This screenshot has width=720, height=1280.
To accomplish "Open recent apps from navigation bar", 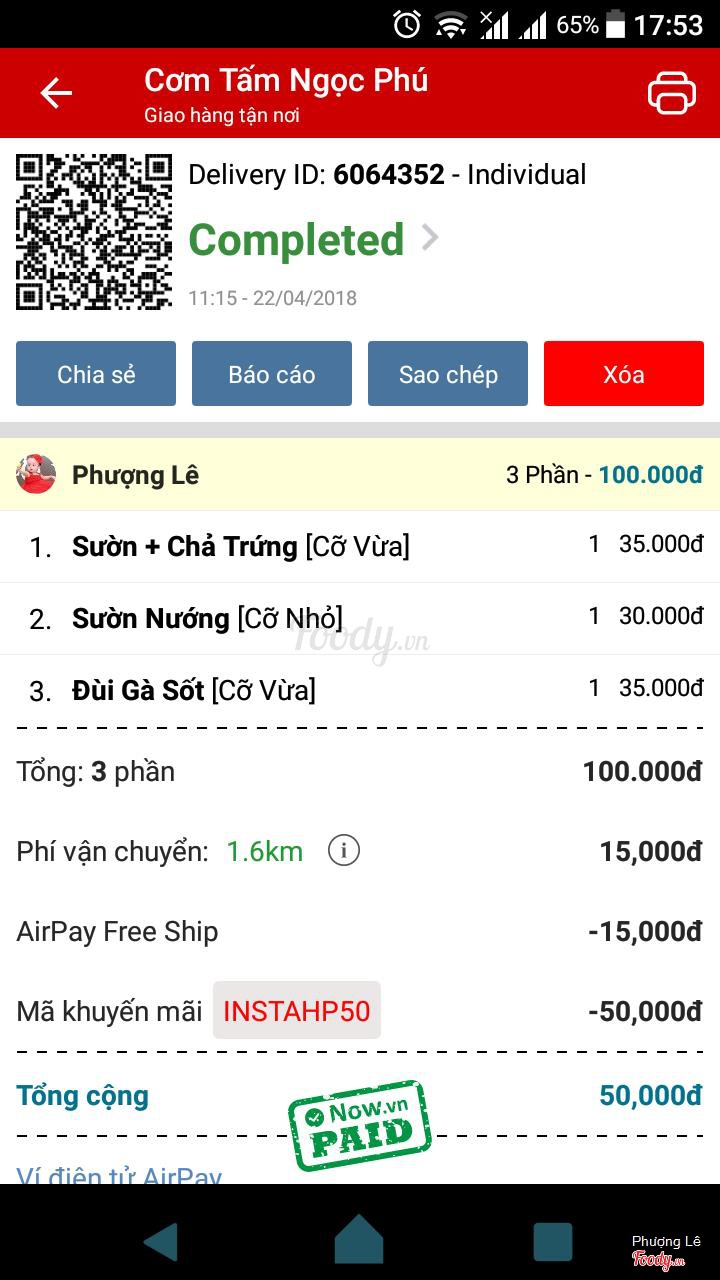I will 552,1240.
